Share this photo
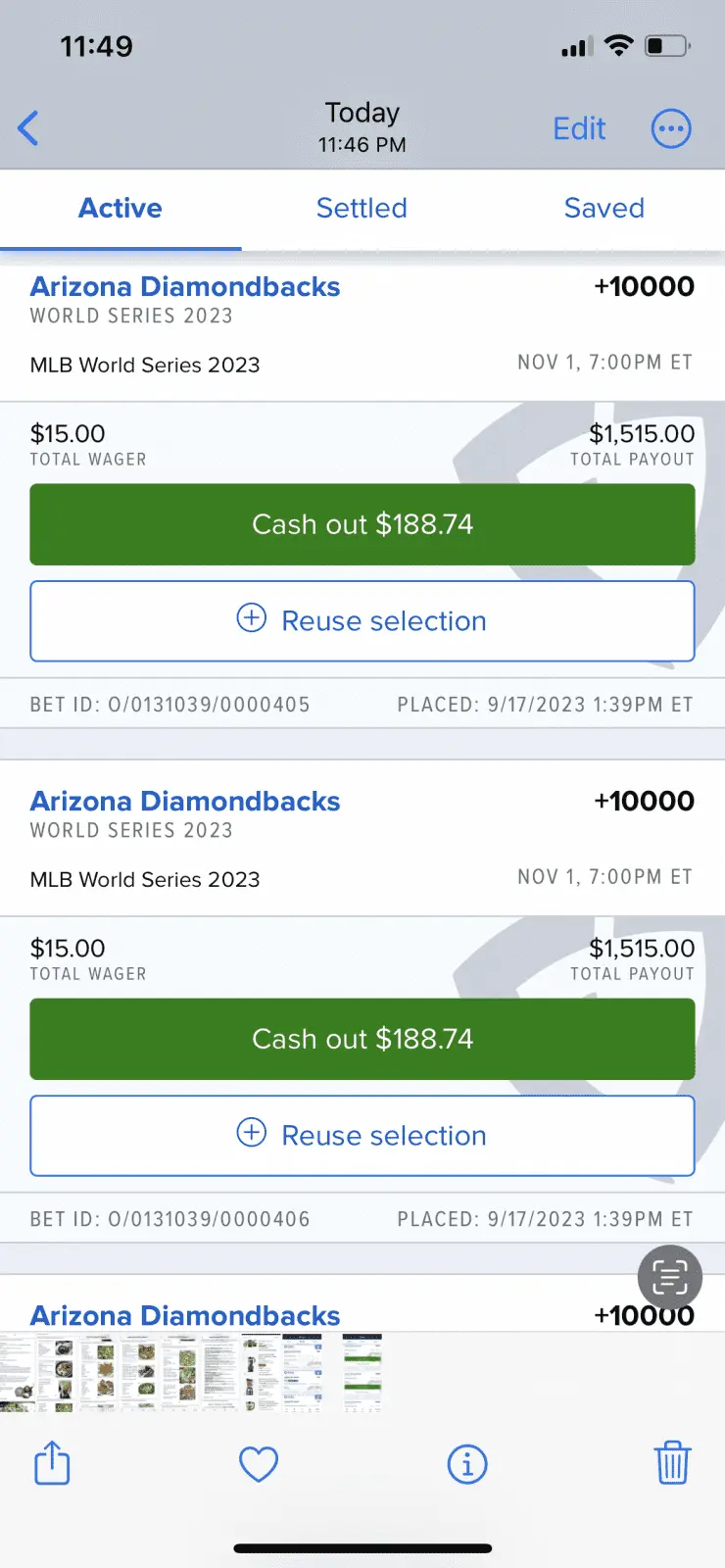 [52, 1464]
